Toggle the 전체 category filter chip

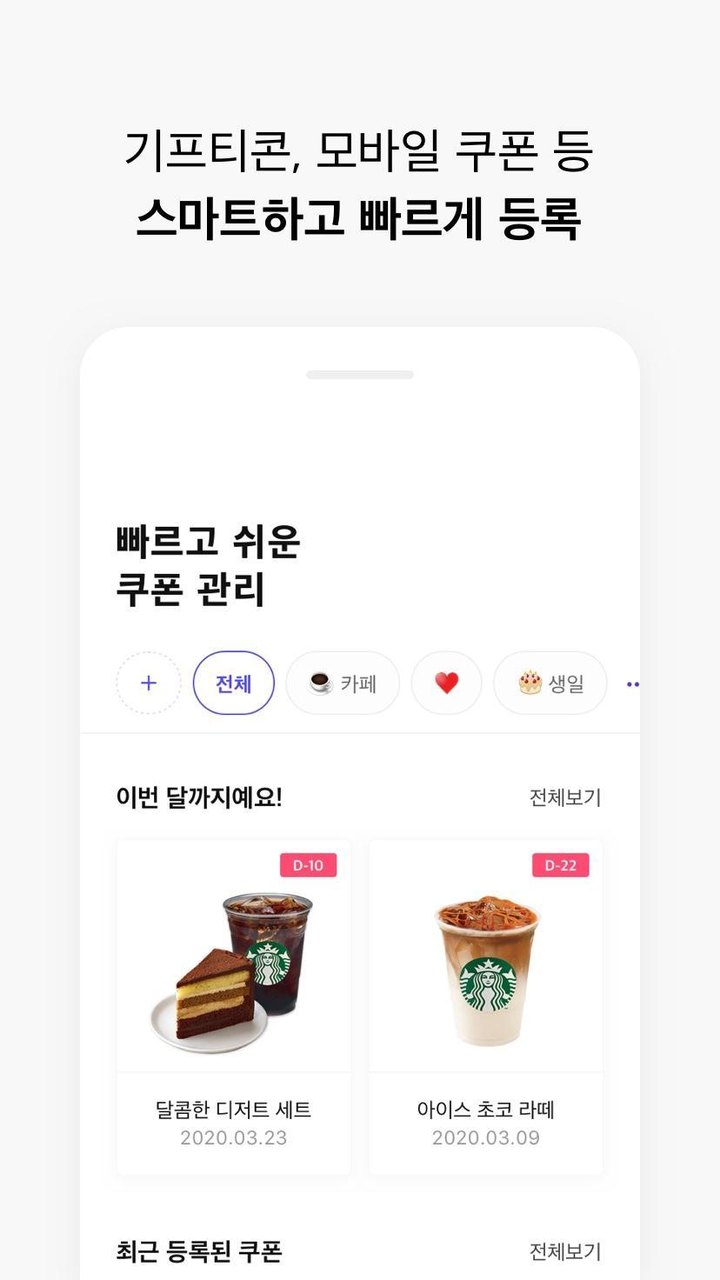pos(233,682)
